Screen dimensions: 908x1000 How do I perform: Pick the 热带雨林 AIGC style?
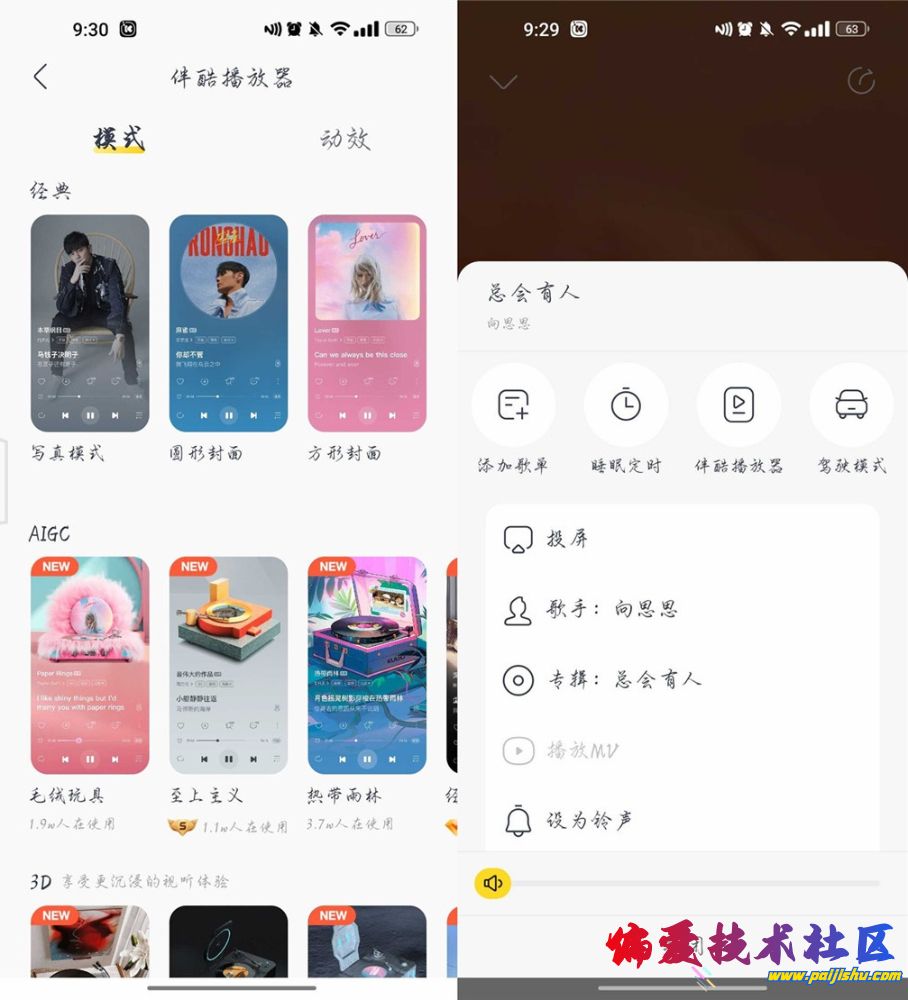(x=366, y=665)
